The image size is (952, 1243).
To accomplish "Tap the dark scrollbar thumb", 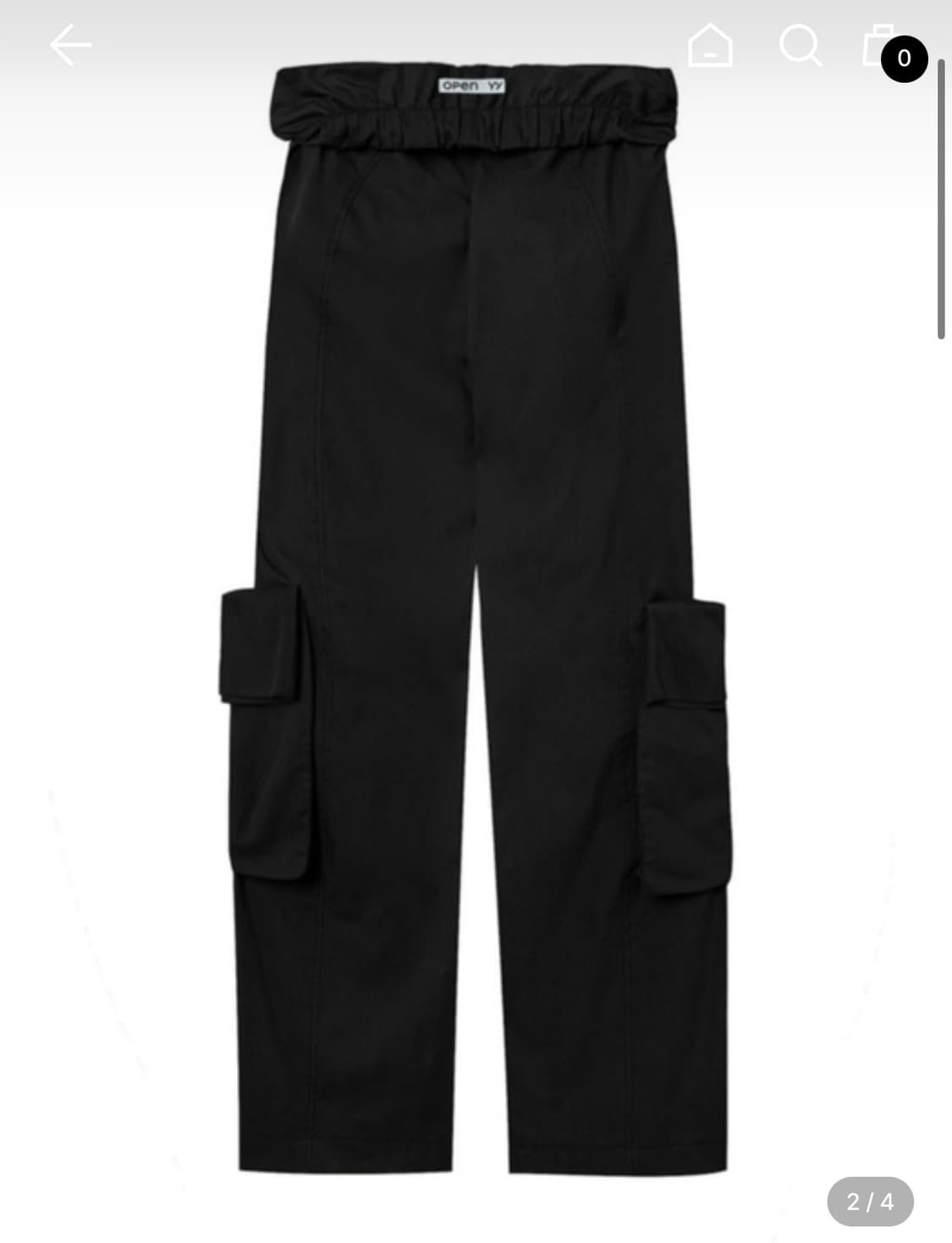I will point(942,199).
